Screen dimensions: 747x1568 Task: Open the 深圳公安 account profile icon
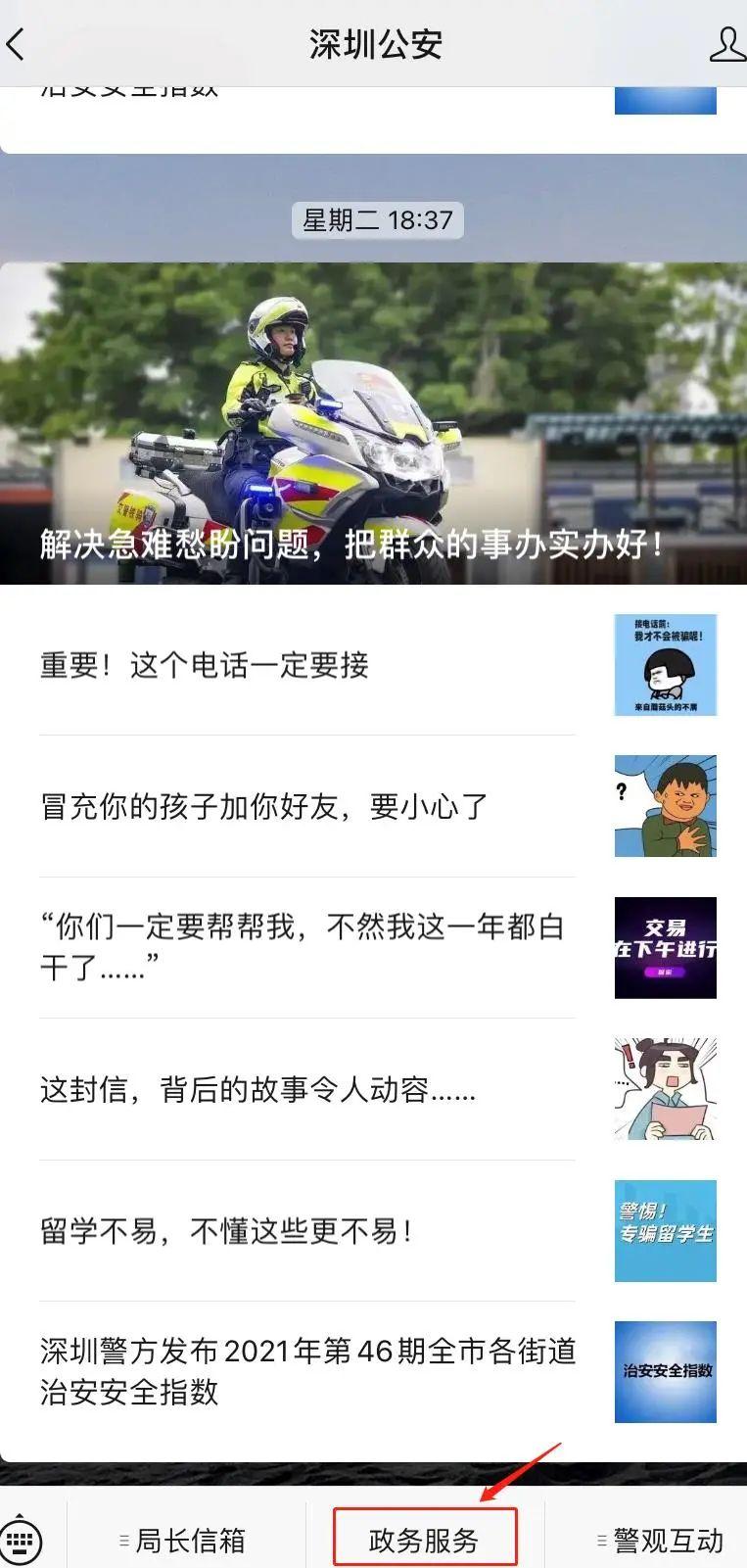point(726,44)
